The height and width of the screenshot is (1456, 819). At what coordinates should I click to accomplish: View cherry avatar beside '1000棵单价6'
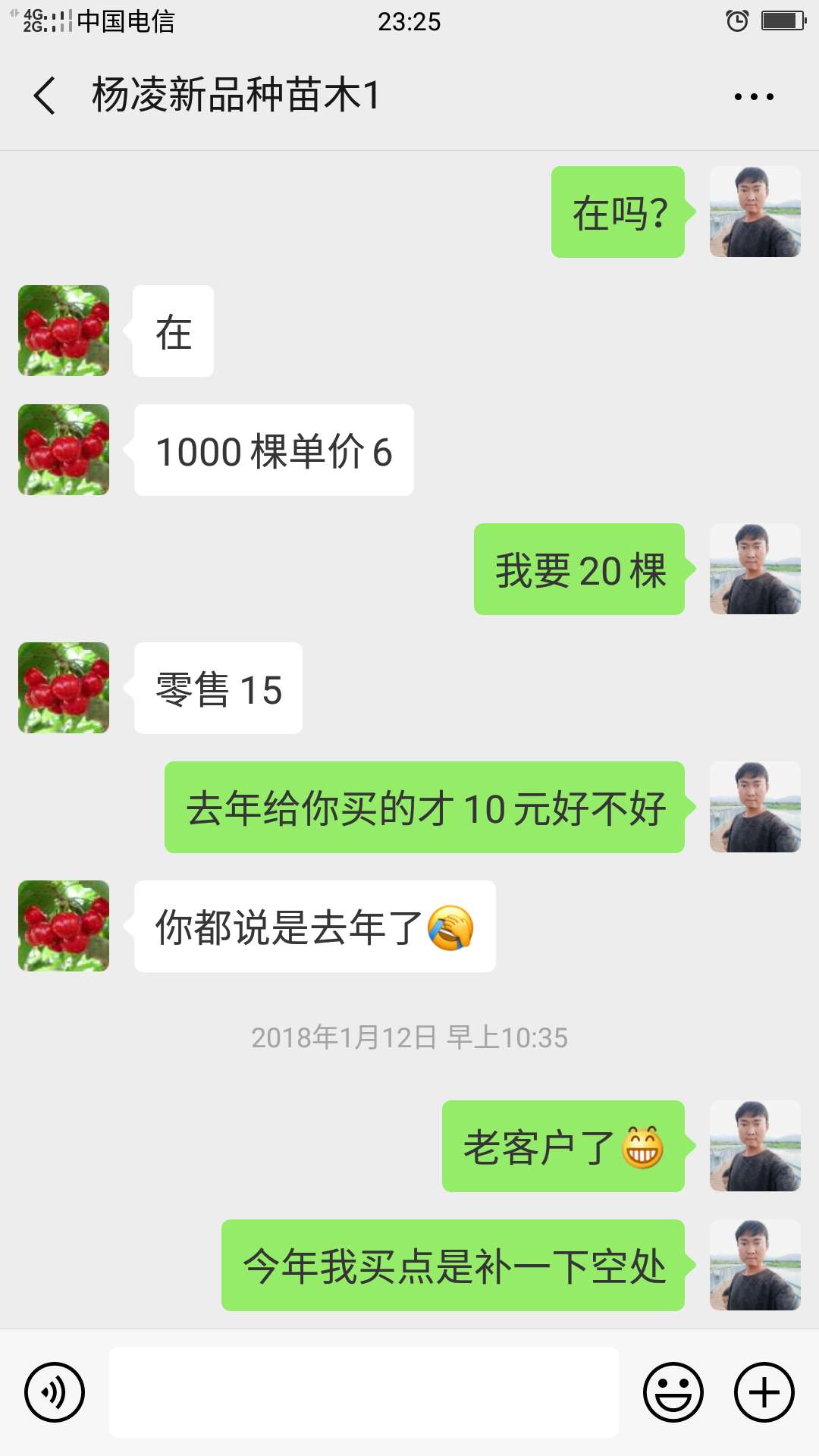pos(64,450)
